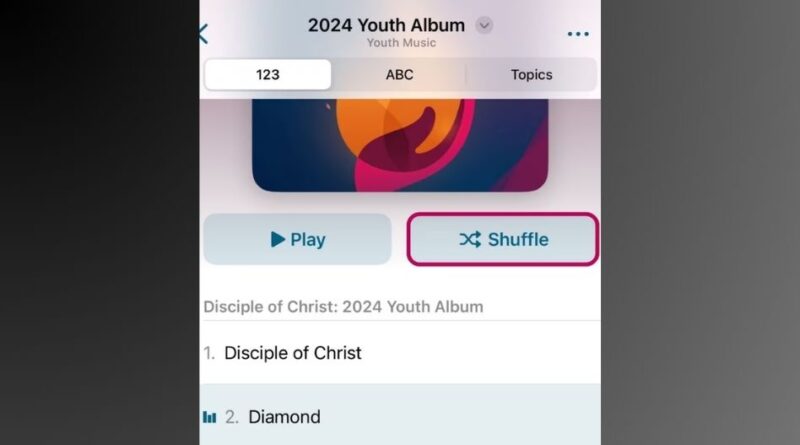
Task: Expand the 2024 Youth Album dropdown
Action: coord(484,26)
